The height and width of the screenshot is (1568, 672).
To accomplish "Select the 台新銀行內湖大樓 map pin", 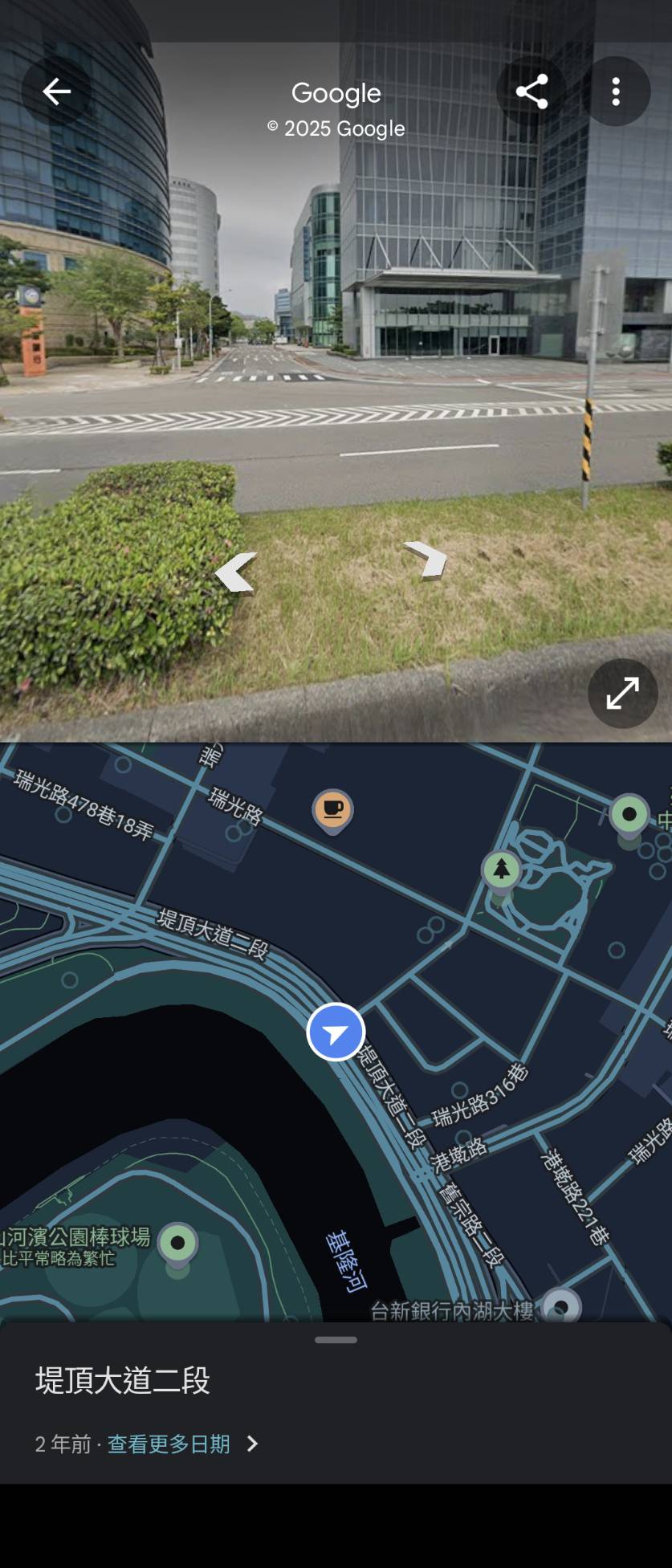I will point(561,1307).
